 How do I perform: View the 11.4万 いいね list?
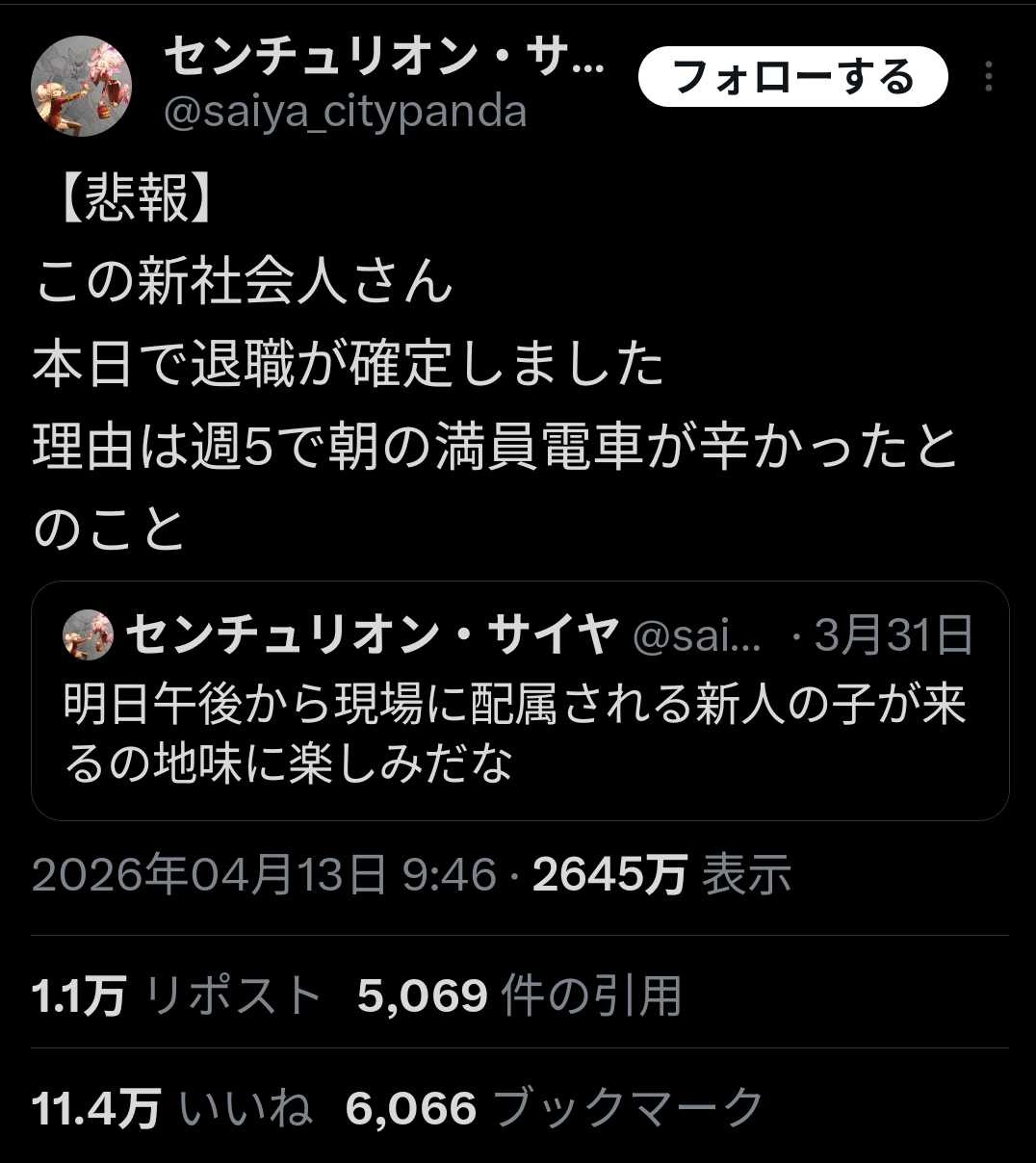pos(172,1107)
